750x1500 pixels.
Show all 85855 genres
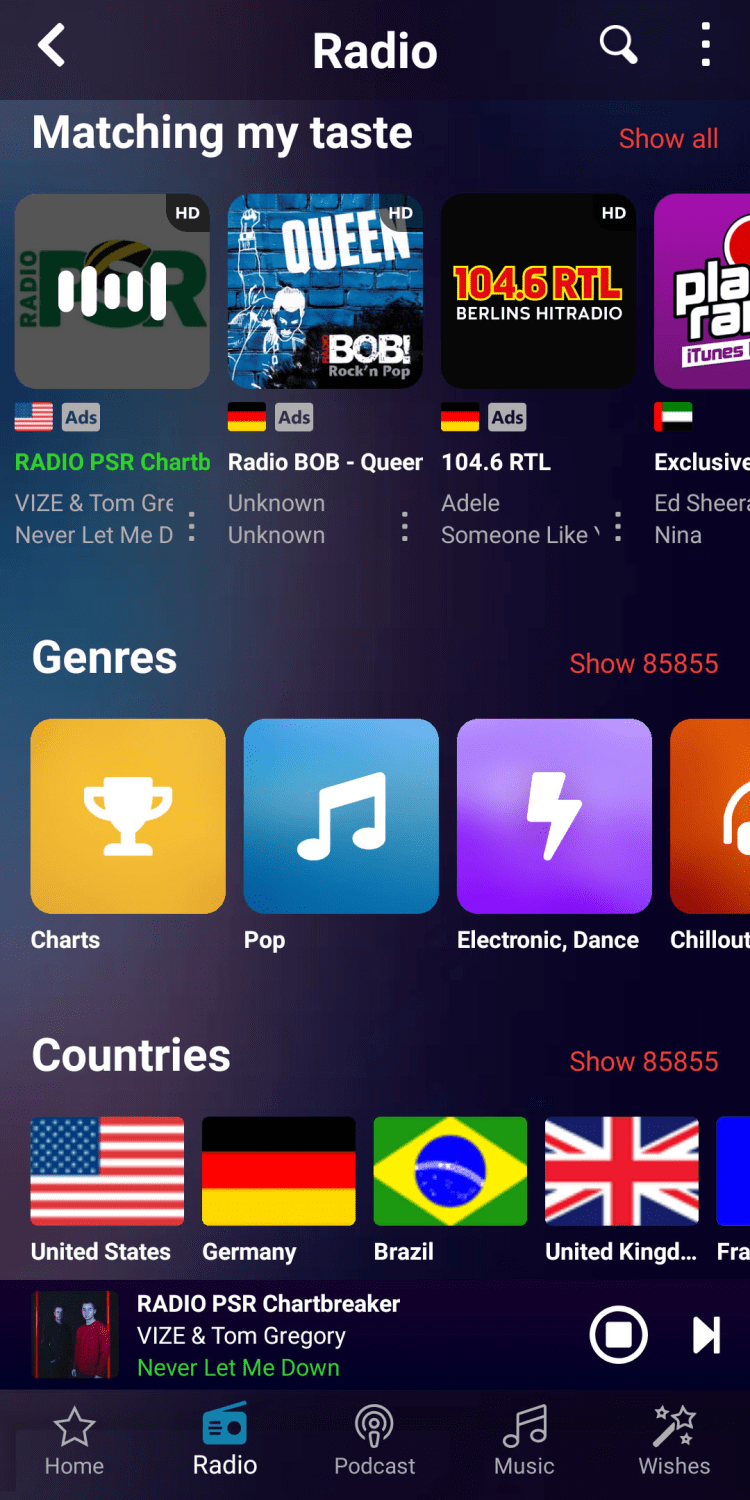[x=643, y=663]
